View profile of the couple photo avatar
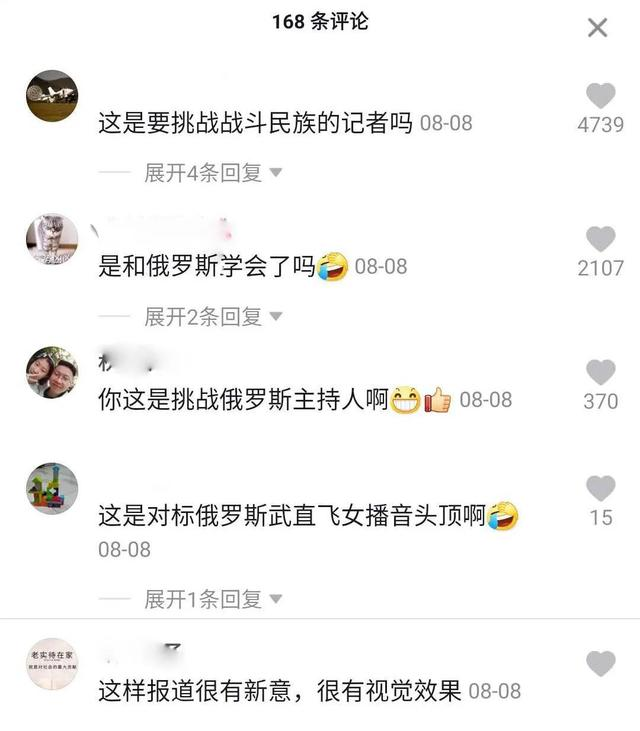The height and width of the screenshot is (731, 640). point(52,372)
